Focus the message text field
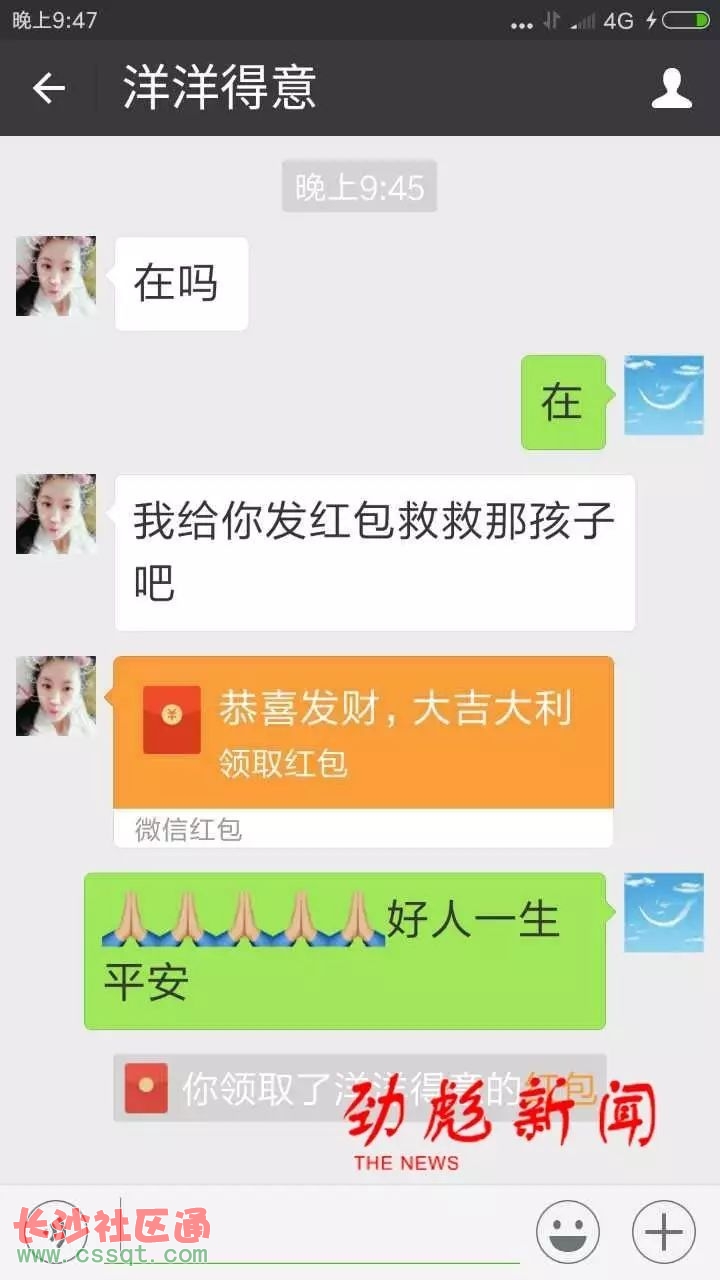This screenshot has height=1280, width=720. (320, 1232)
